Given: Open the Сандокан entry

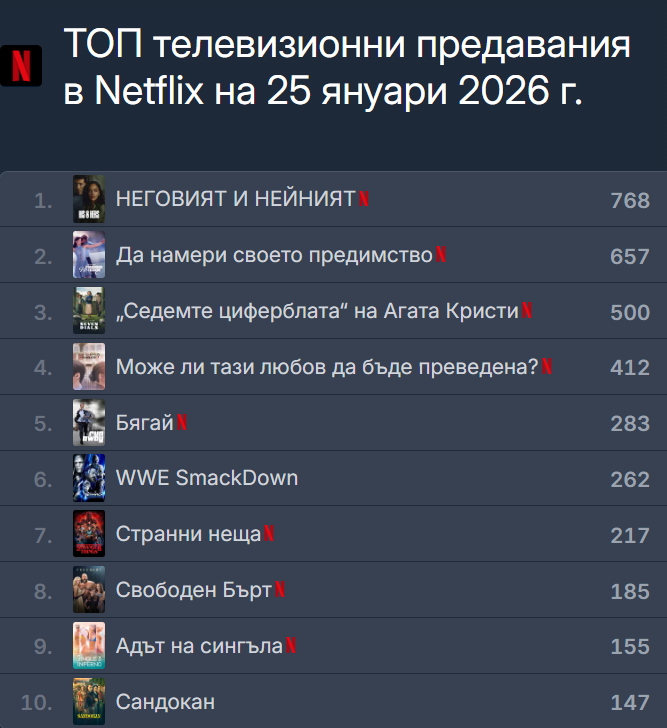Looking at the screenshot, I should tap(165, 702).
